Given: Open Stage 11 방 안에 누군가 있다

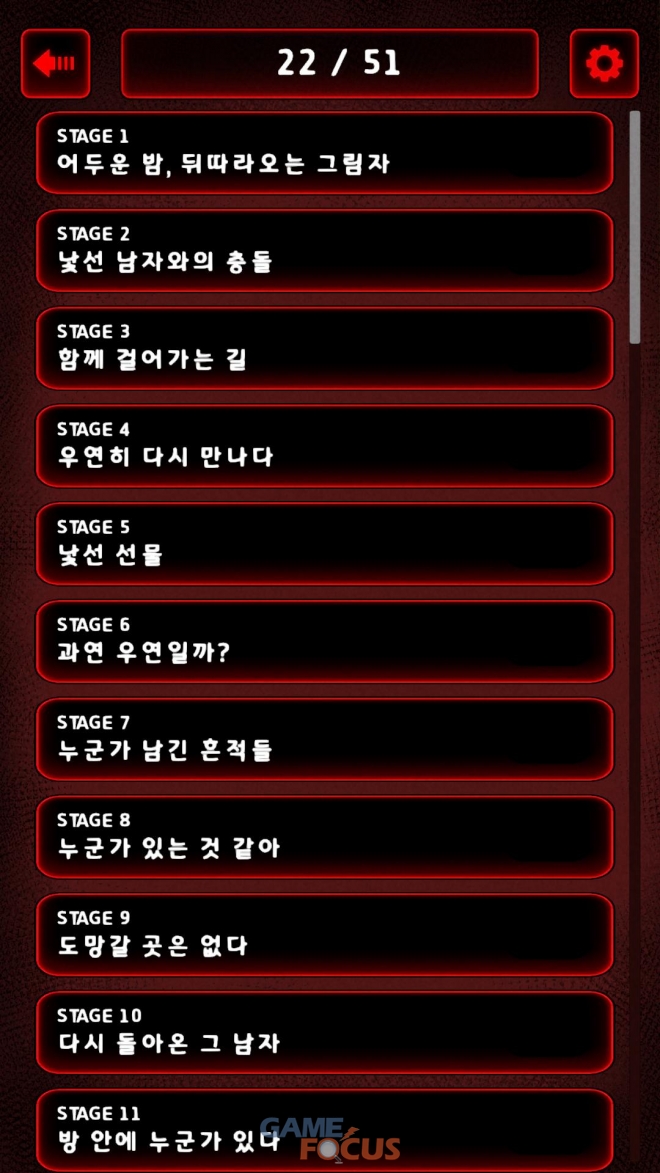Looking at the screenshot, I should click(324, 1128).
